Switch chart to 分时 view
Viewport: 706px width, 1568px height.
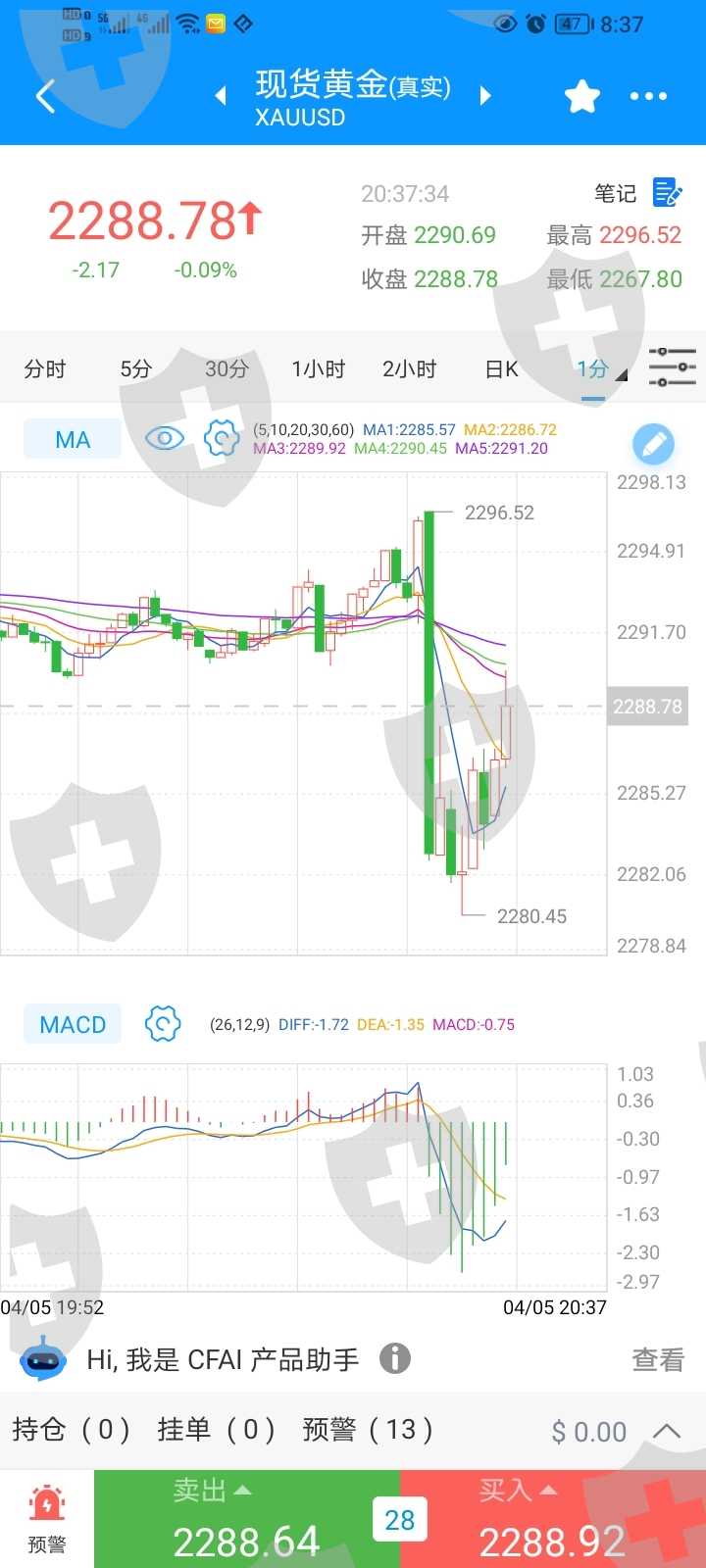click(x=45, y=369)
